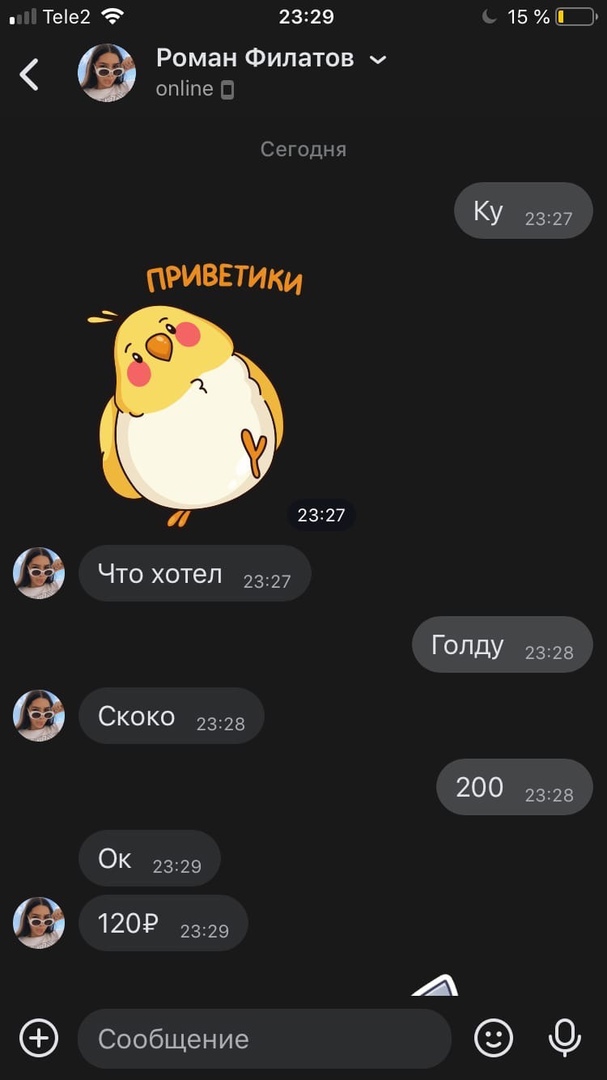Expand the Роман Филатов chat dropdown
This screenshot has height=1080, width=607.
pyautogui.click(x=378, y=60)
